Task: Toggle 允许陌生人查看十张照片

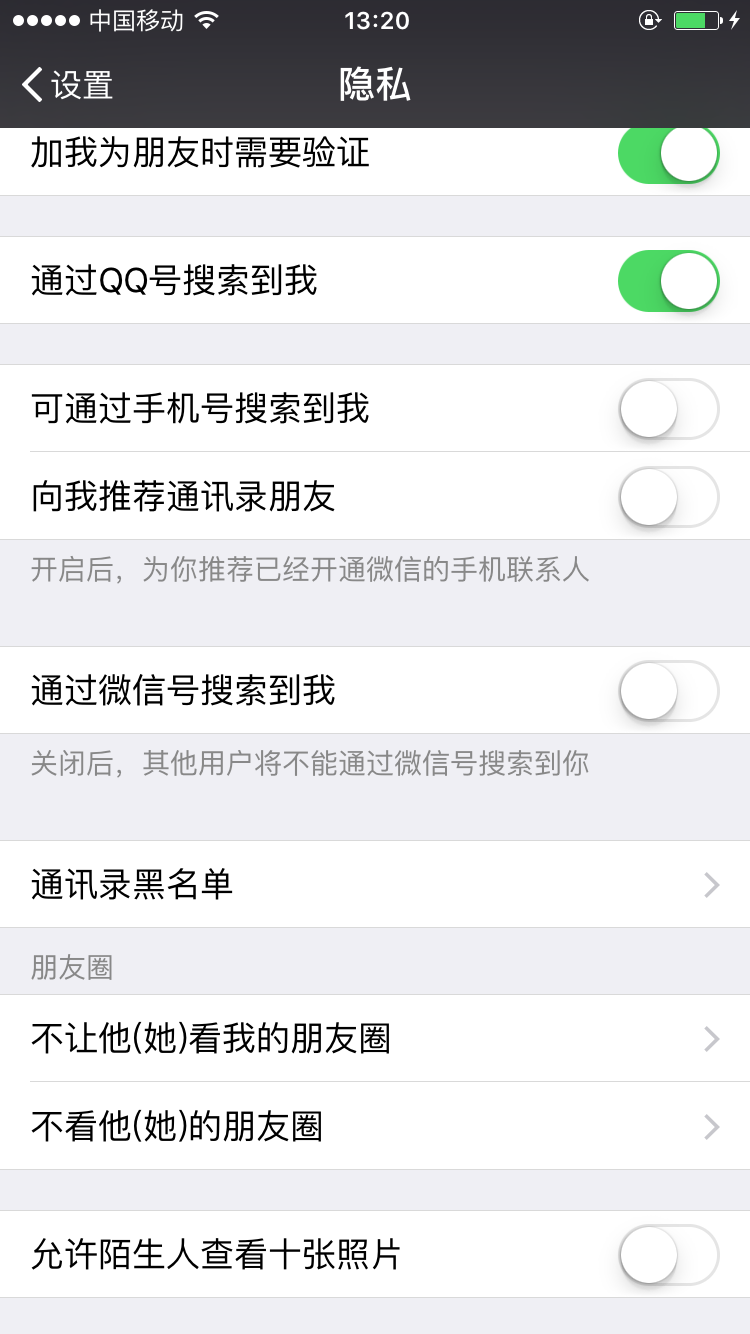Action: [x=668, y=1255]
